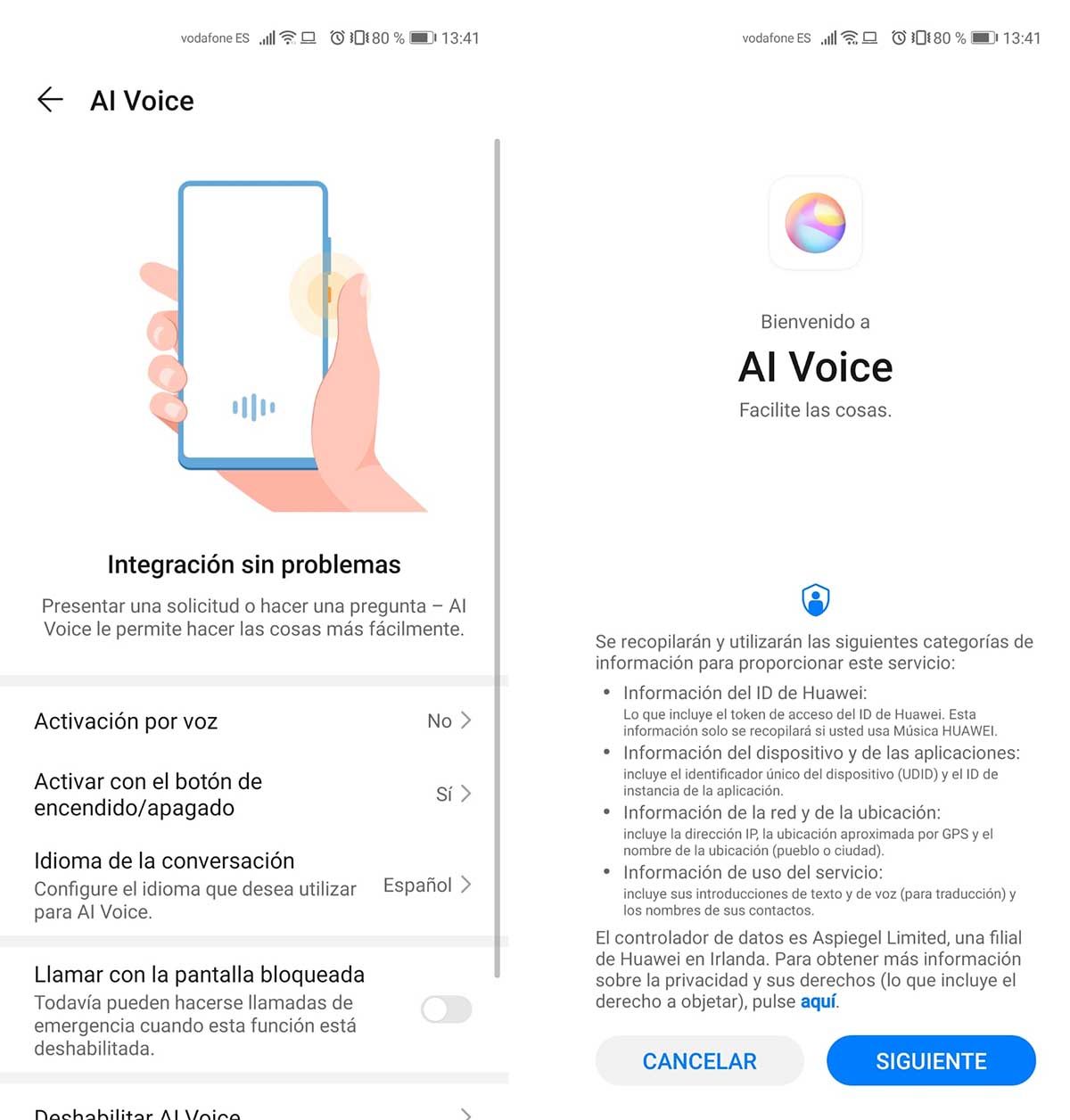The image size is (1070, 1120).
Task: Open the "aquí" privacy link
Action: 818,1001
